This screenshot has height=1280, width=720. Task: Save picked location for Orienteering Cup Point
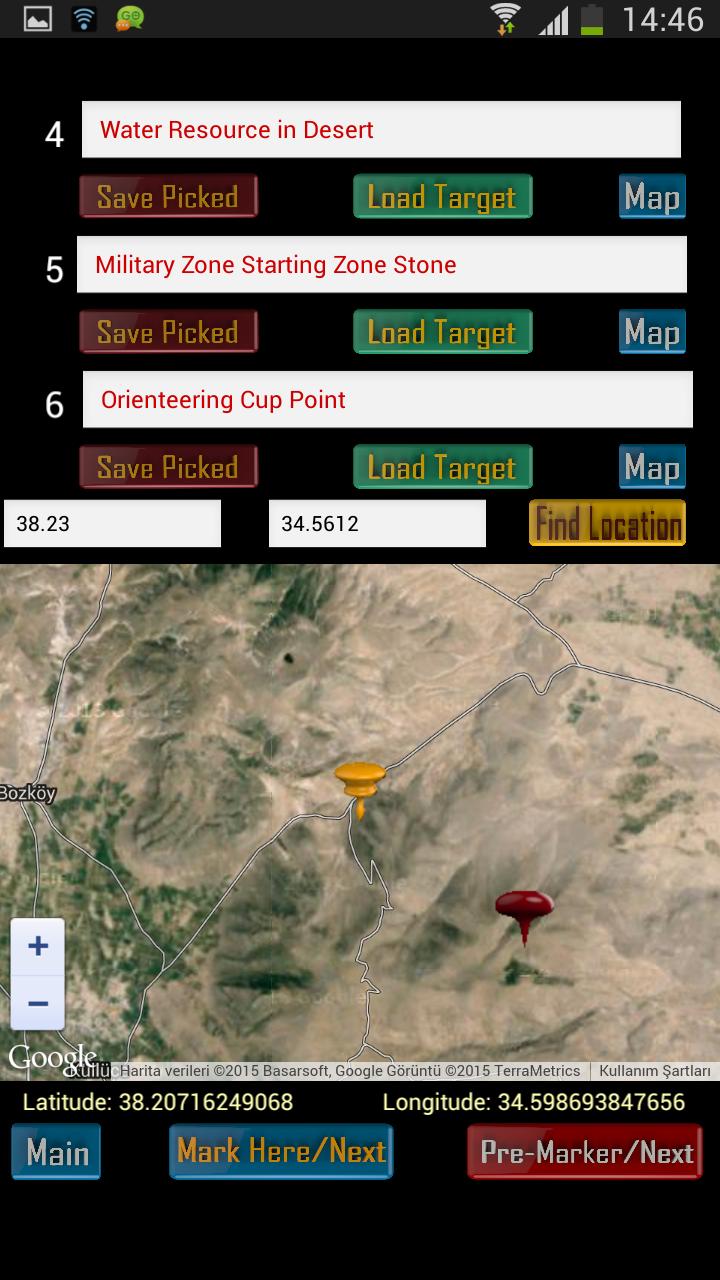coord(168,466)
